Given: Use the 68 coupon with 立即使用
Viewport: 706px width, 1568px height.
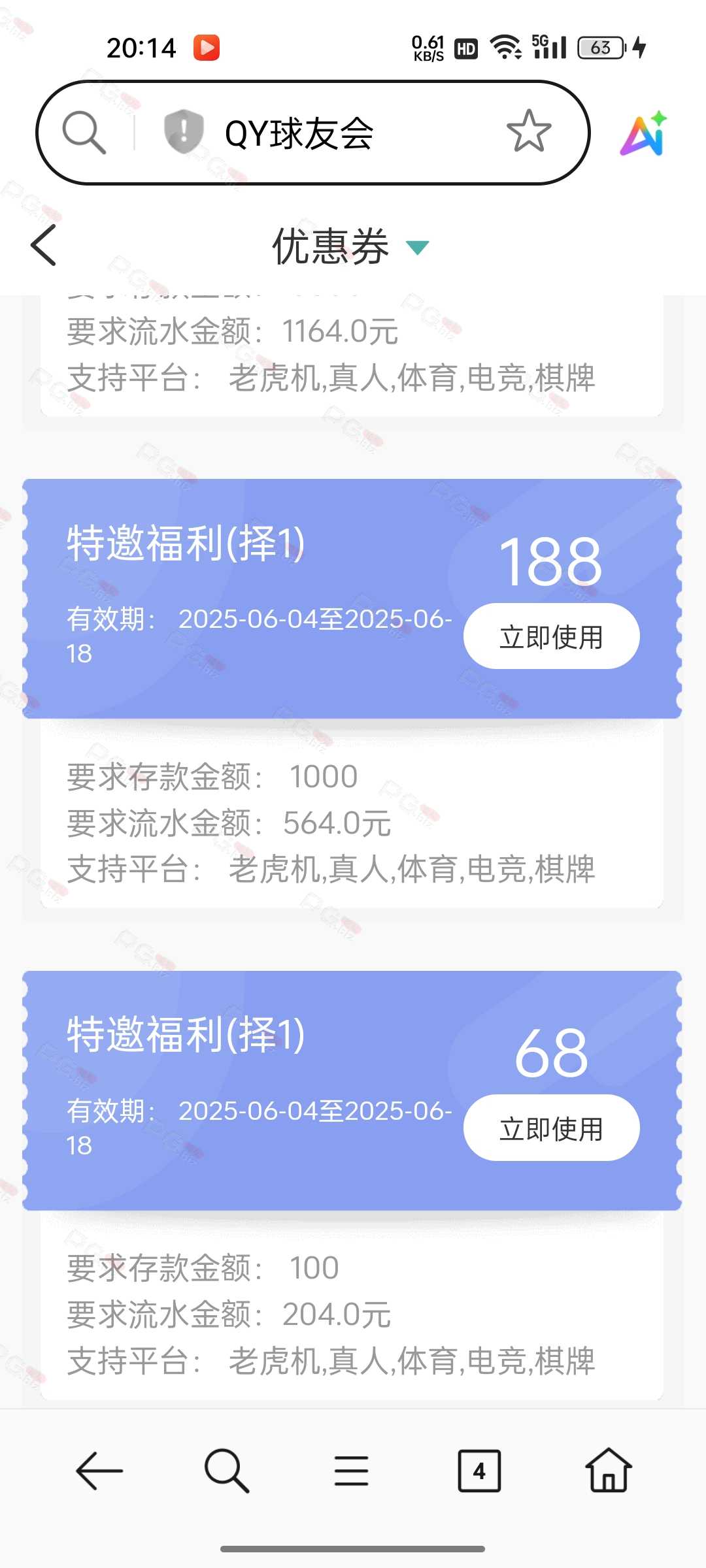Looking at the screenshot, I should point(551,1128).
